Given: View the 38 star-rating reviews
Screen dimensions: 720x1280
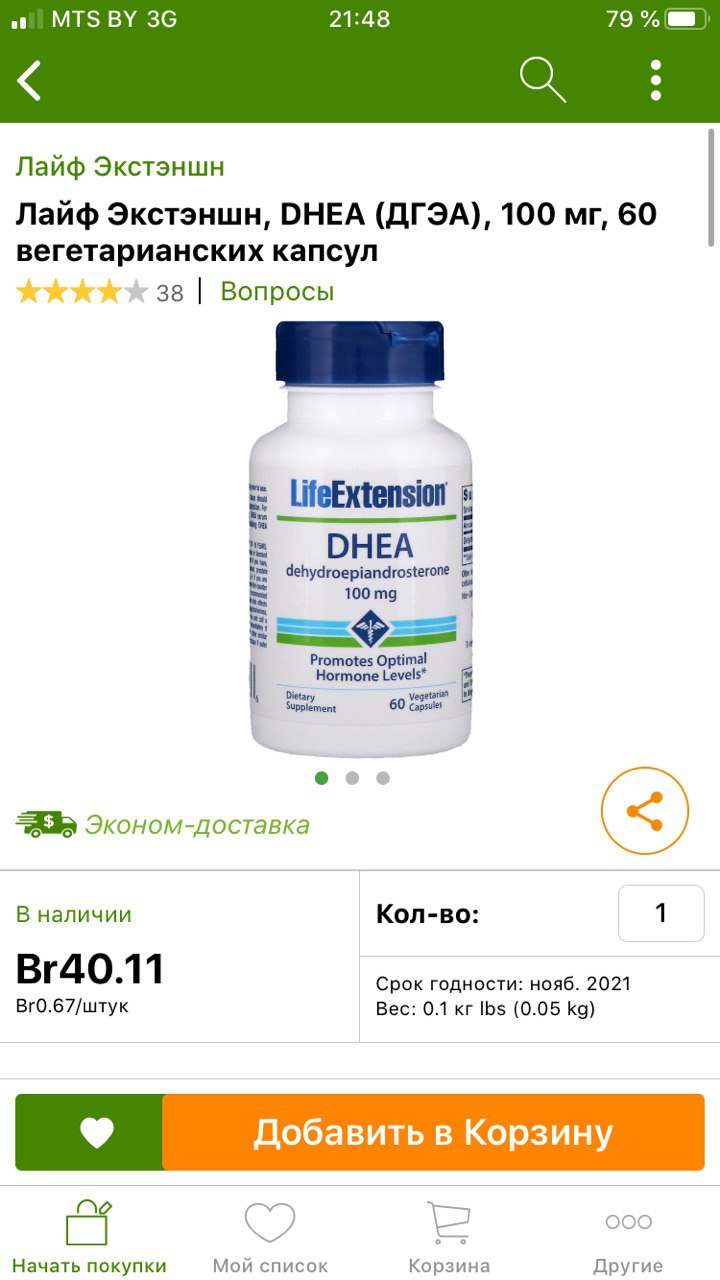Looking at the screenshot, I should pos(100,293).
